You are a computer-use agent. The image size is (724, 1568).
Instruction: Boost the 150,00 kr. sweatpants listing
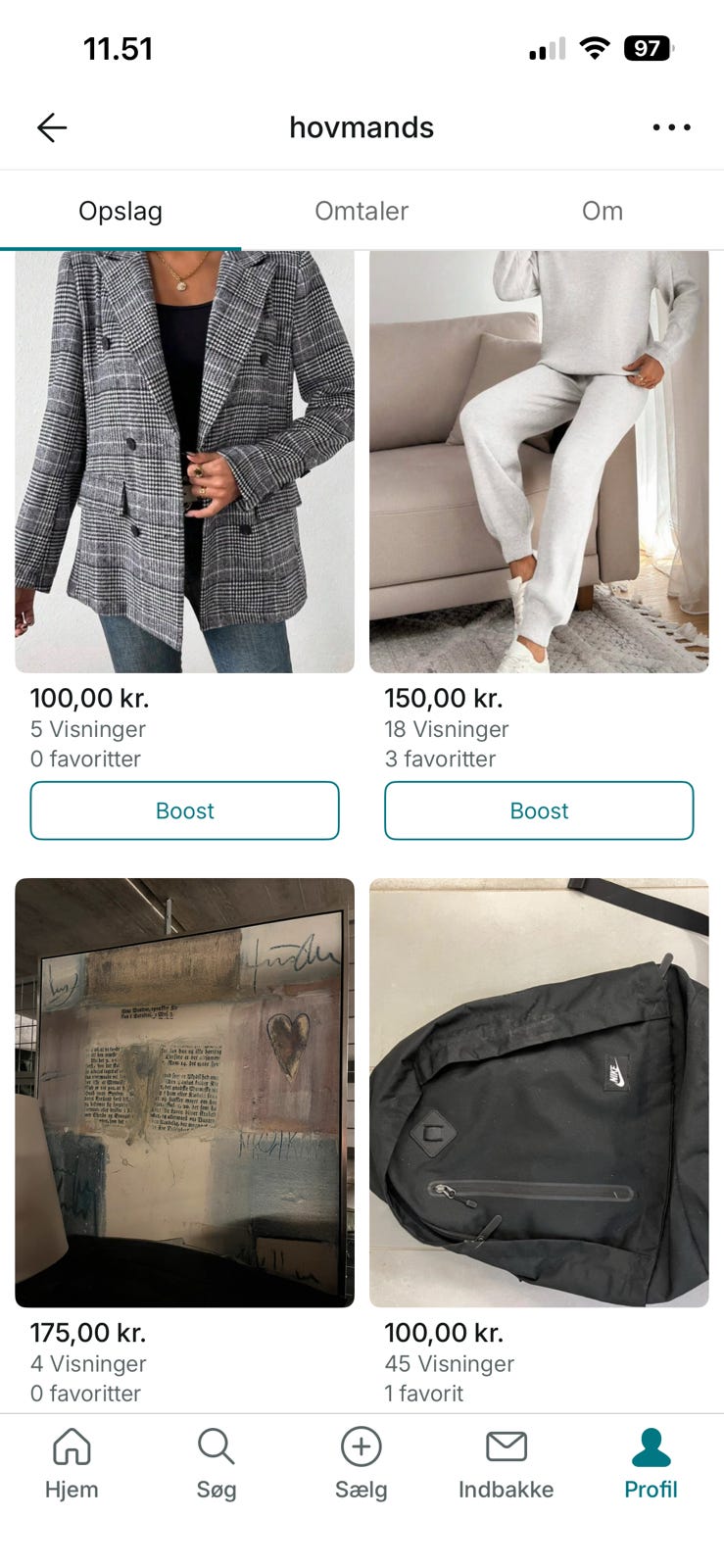pyautogui.click(x=539, y=810)
